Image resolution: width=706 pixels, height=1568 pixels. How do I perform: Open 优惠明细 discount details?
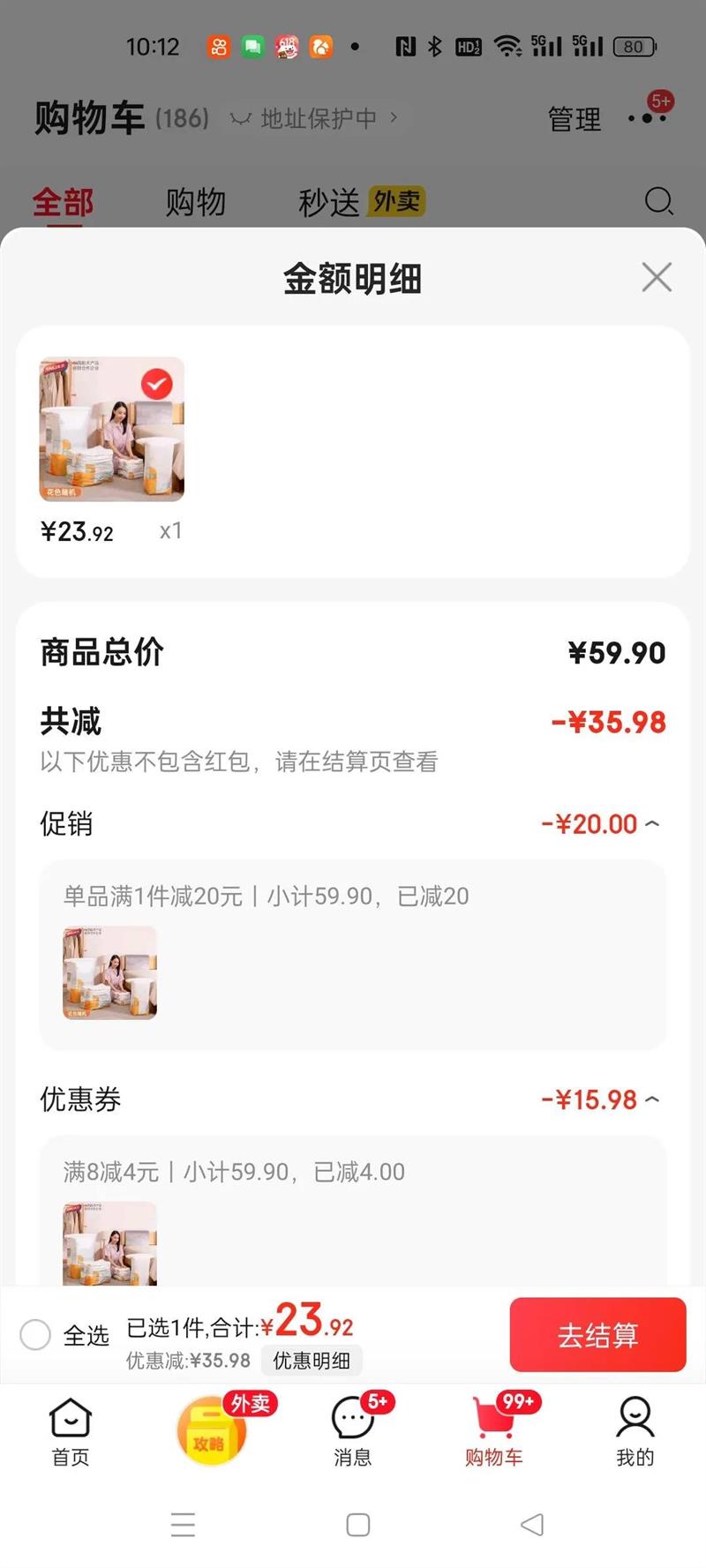(312, 1361)
